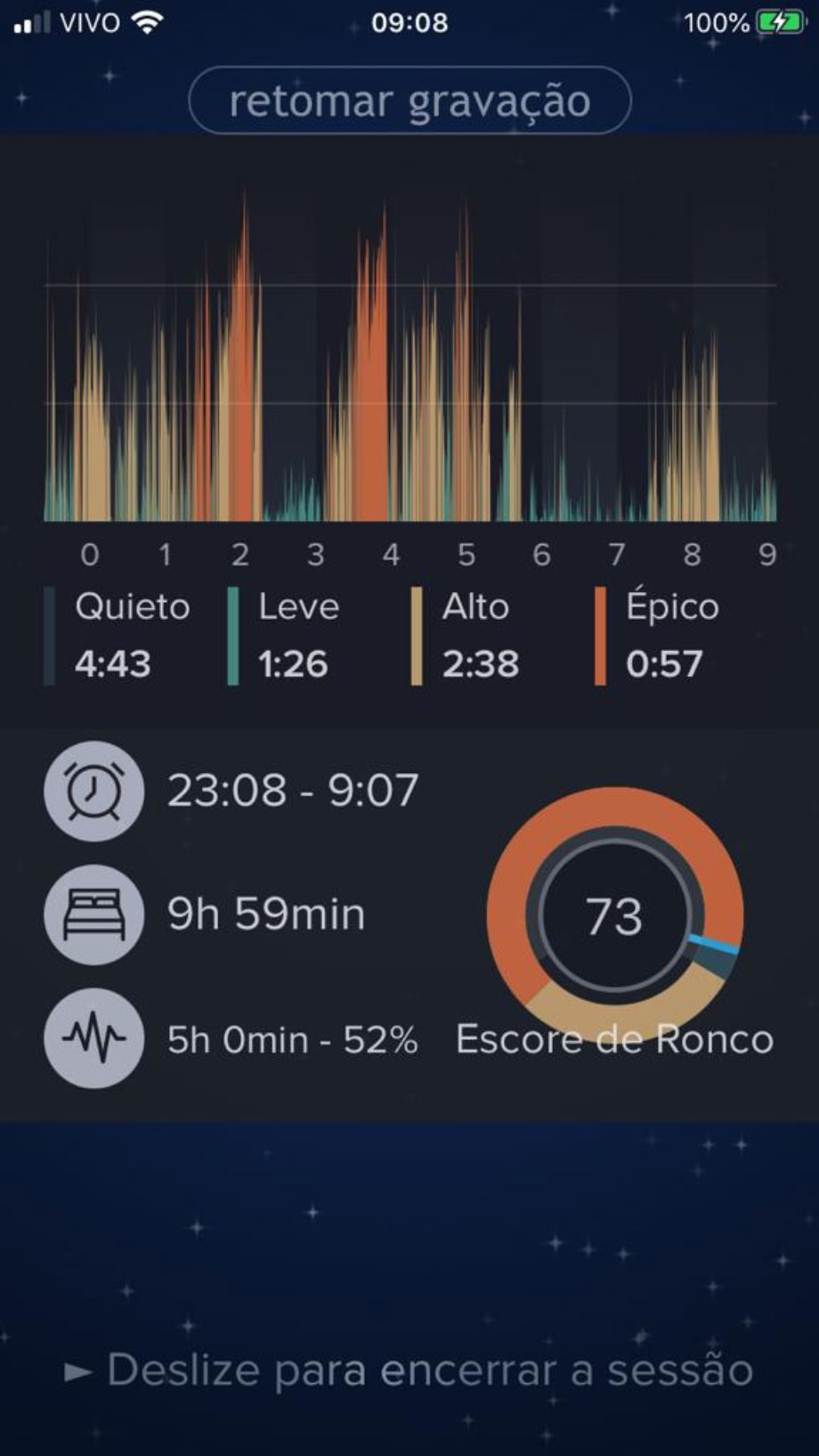This screenshot has width=819, height=1456.
Task: Open the Escore de Ronco ring
Action: tap(614, 915)
